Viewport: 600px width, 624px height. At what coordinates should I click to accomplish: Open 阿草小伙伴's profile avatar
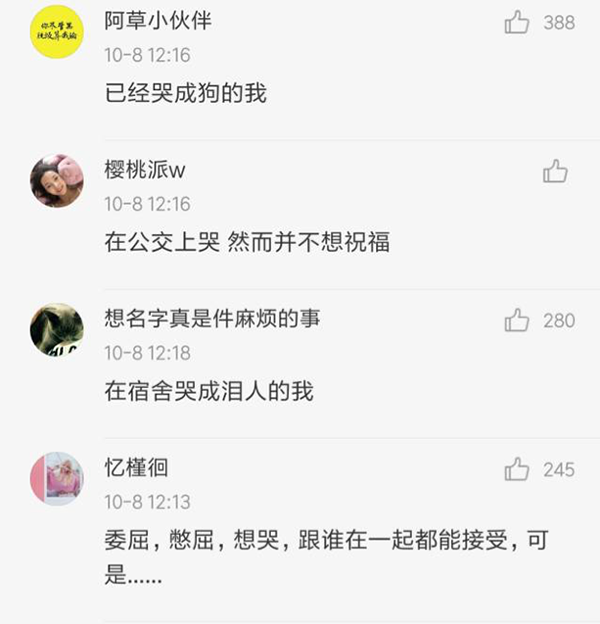(x=56, y=33)
